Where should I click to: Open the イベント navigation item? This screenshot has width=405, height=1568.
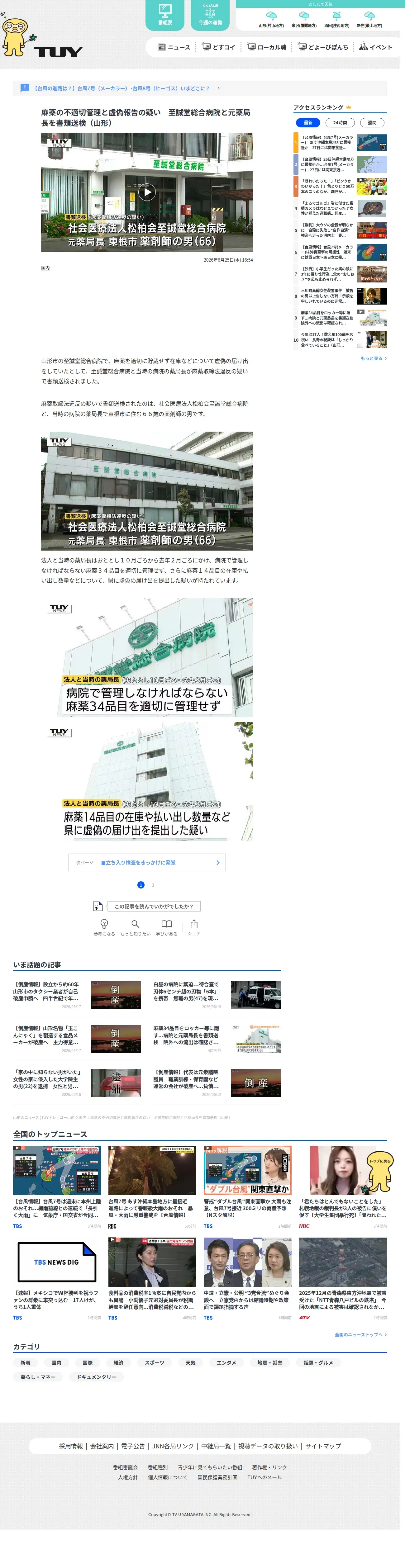coord(376,47)
